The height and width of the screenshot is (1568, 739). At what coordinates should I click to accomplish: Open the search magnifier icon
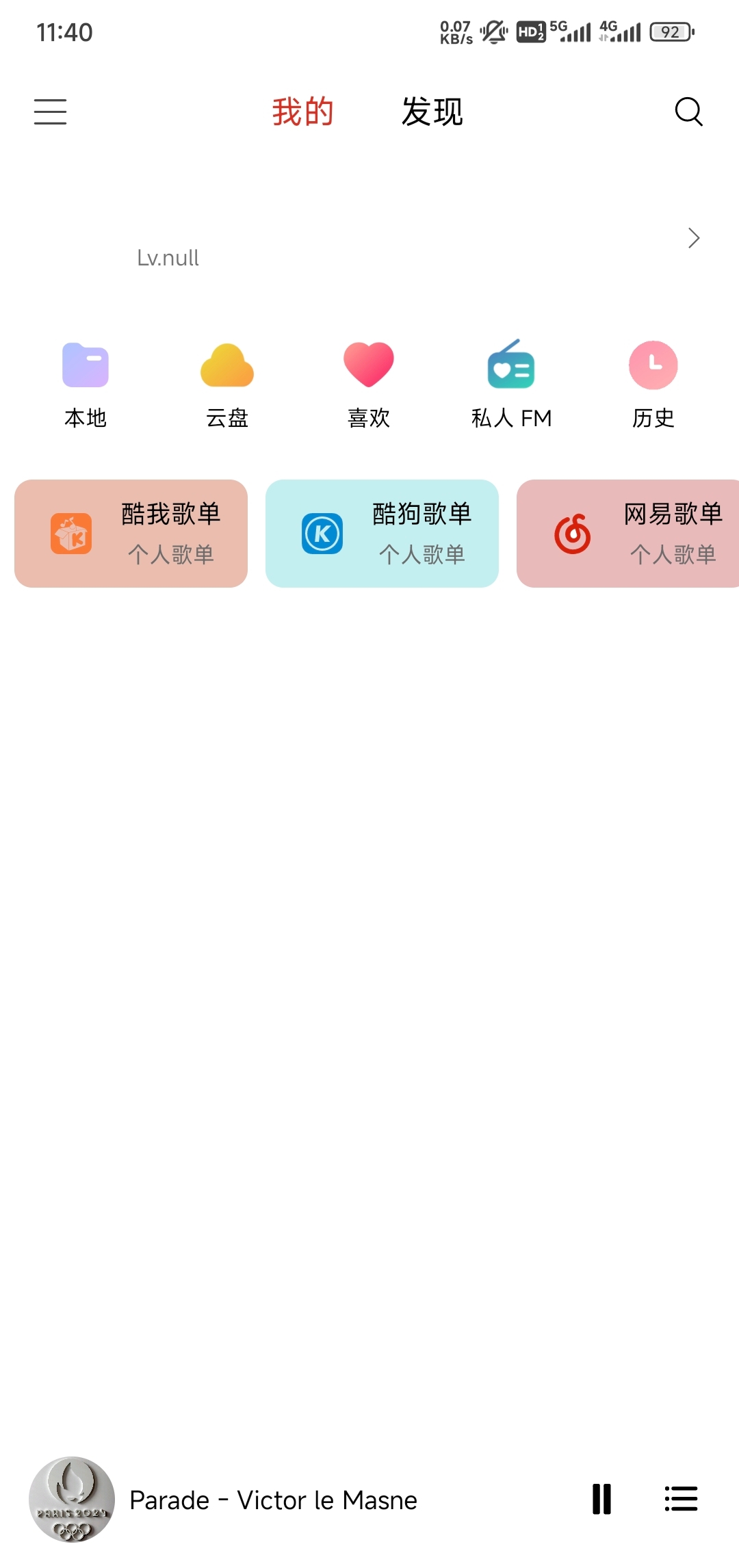tap(688, 112)
